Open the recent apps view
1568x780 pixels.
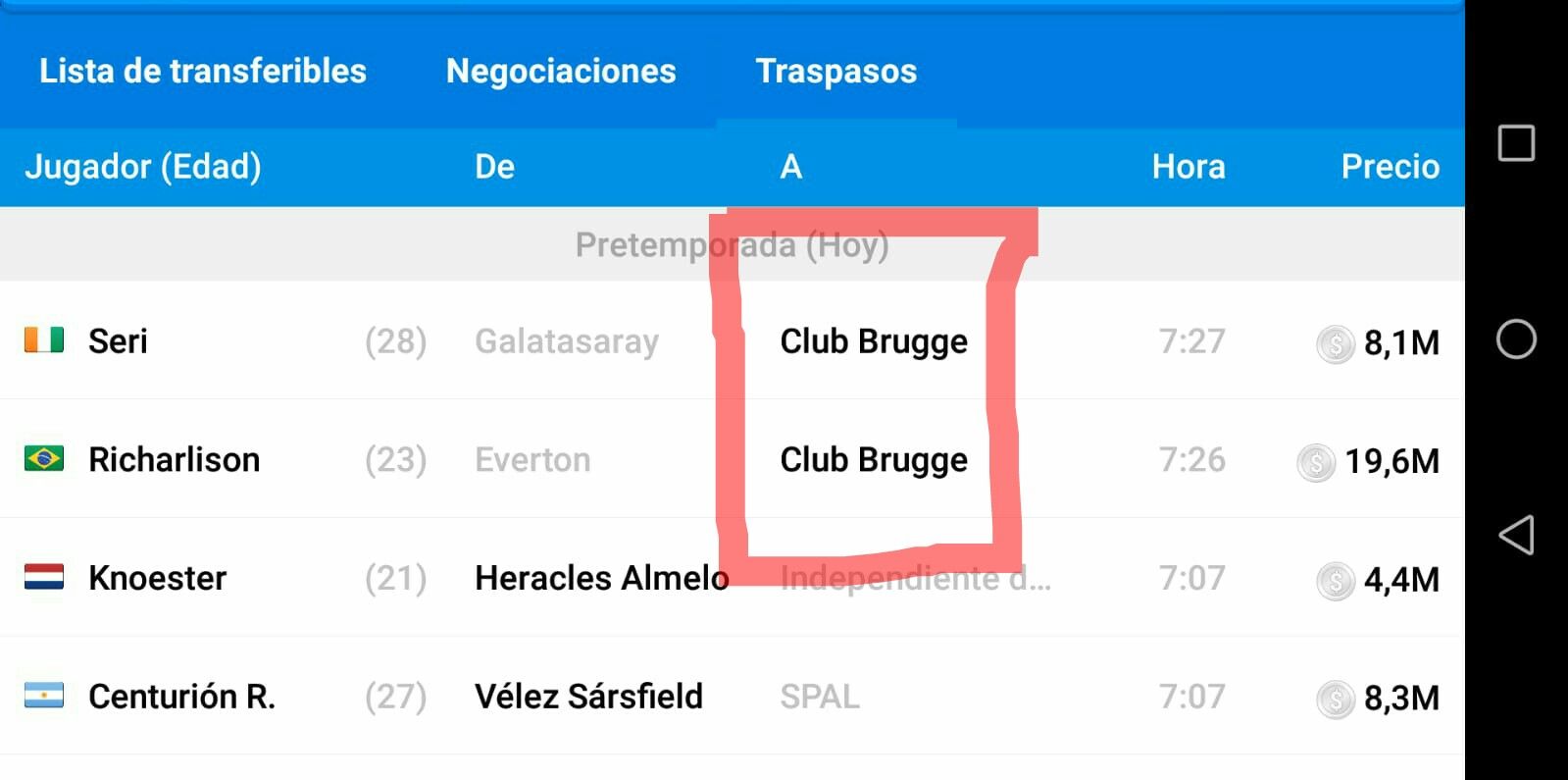point(1516,143)
